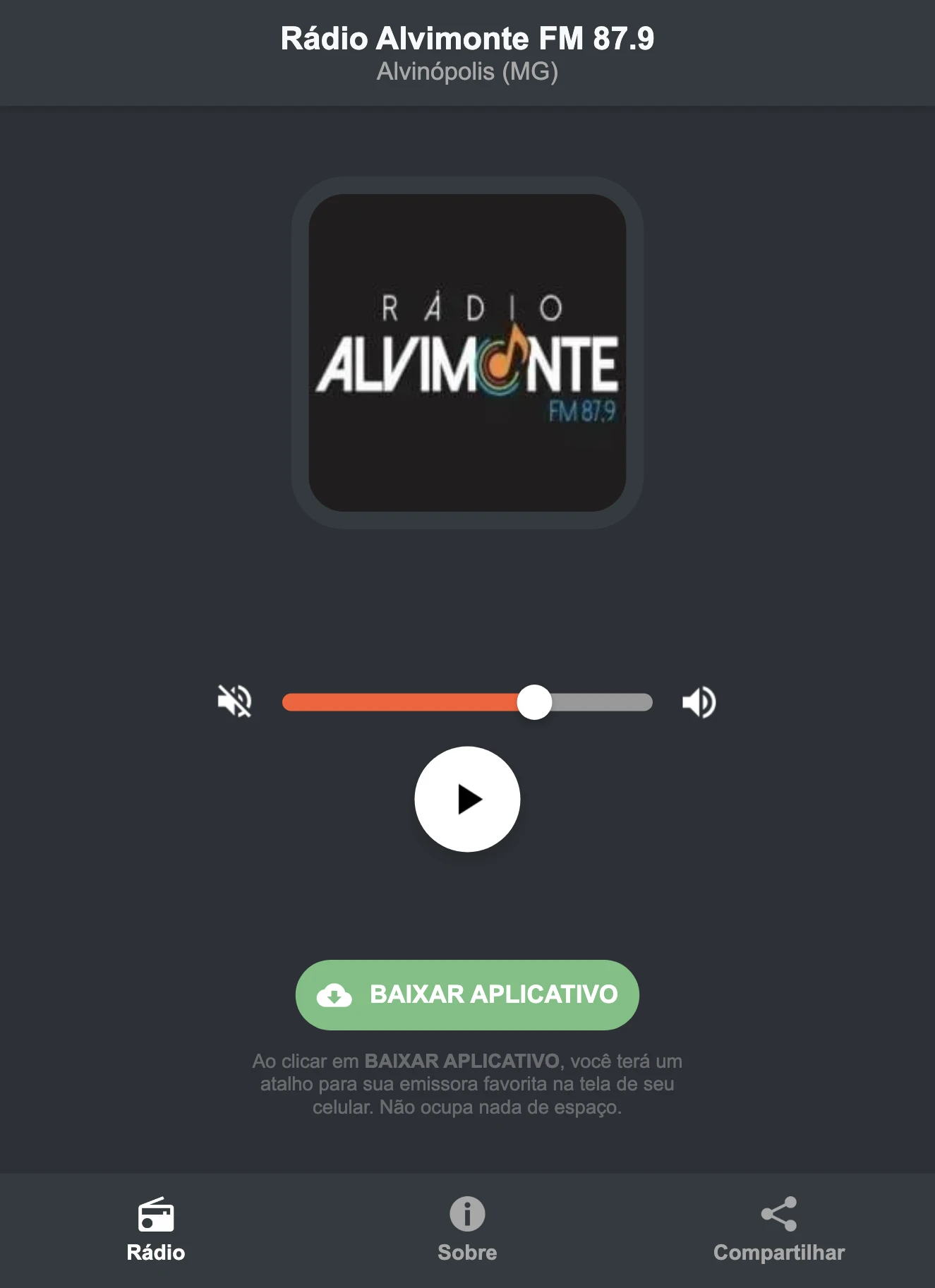Click the gray end of the volume track

point(607,701)
